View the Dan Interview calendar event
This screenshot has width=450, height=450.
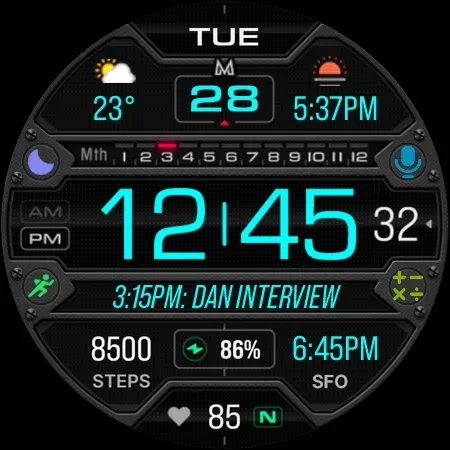pyautogui.click(x=226, y=297)
